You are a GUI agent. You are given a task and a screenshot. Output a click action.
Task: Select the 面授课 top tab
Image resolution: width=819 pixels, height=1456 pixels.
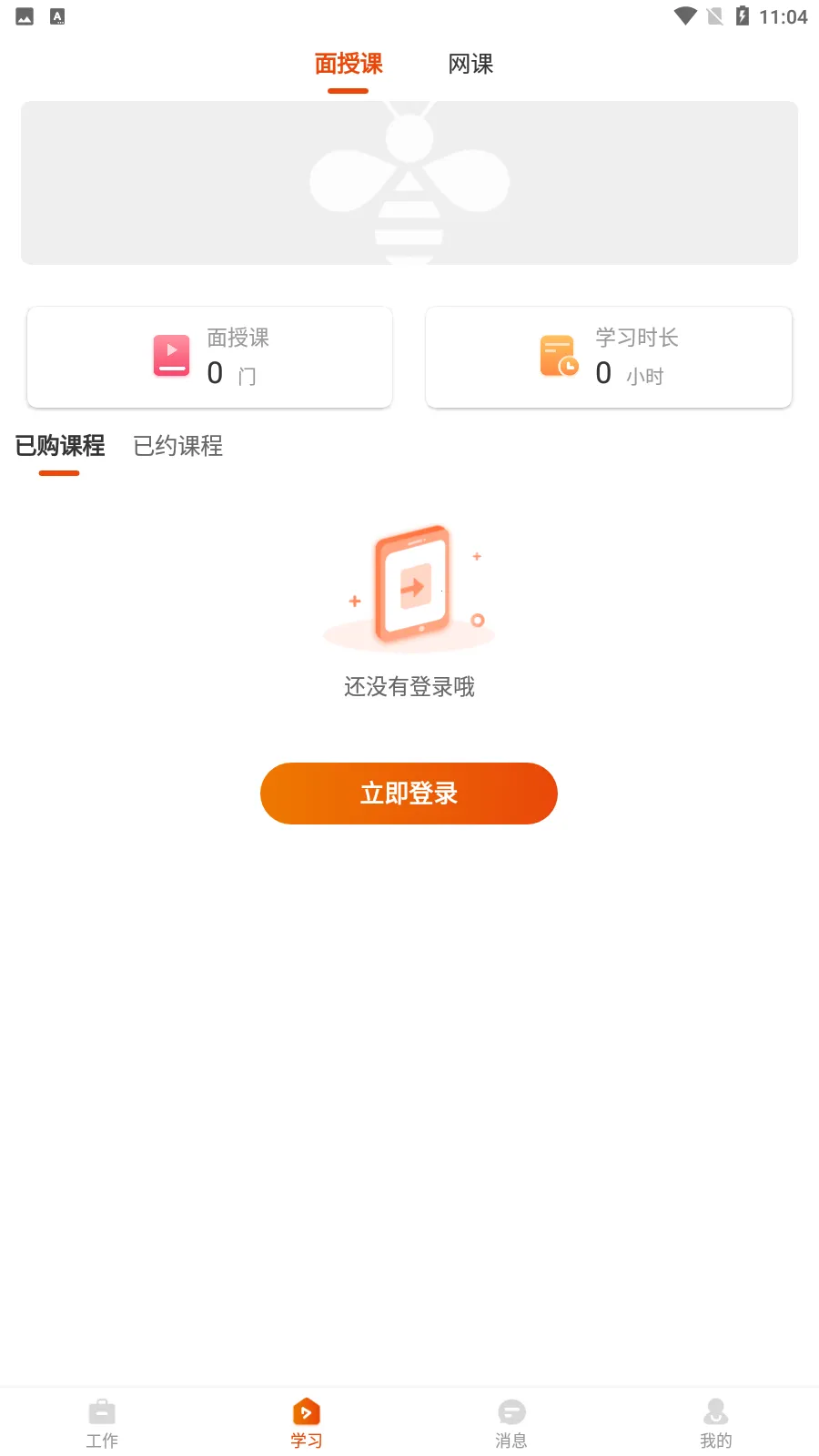click(x=349, y=65)
